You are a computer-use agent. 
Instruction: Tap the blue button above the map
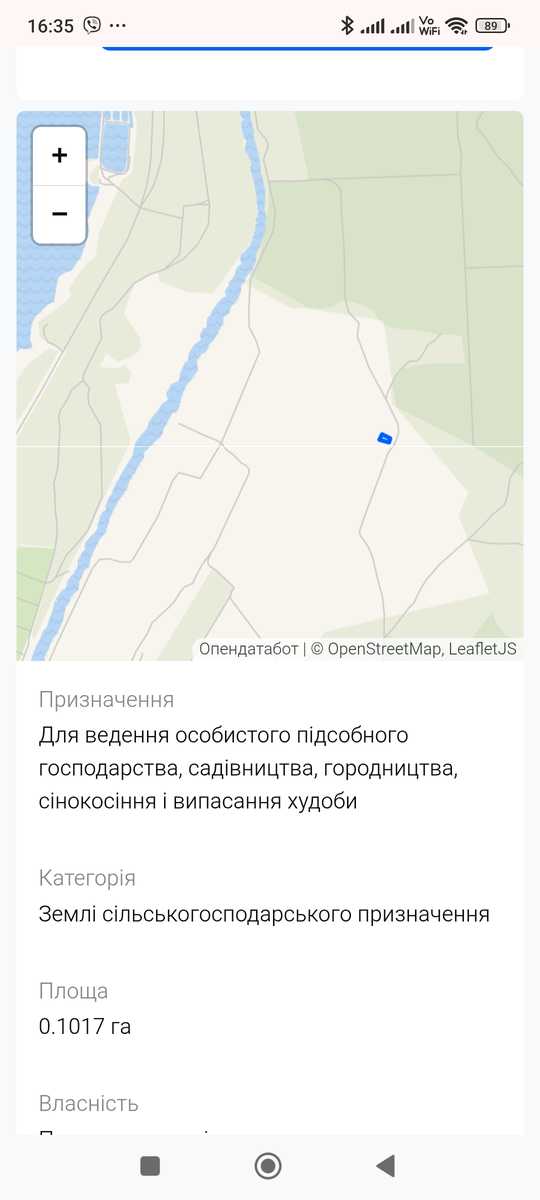[x=297, y=46]
